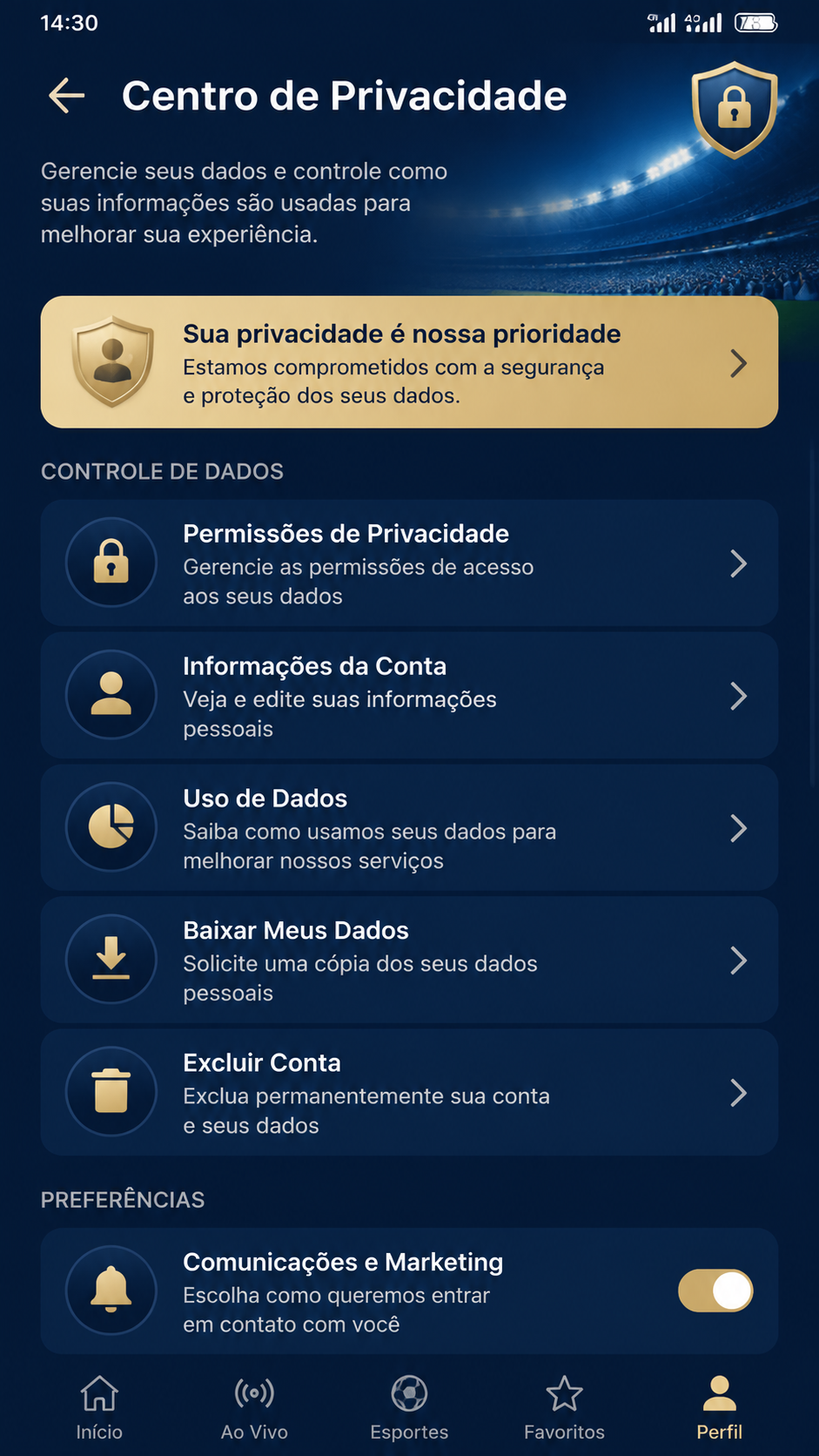Image resolution: width=819 pixels, height=1456 pixels.
Task: Disable Comunicações e Marketing toggle
Action: pyautogui.click(x=715, y=1291)
